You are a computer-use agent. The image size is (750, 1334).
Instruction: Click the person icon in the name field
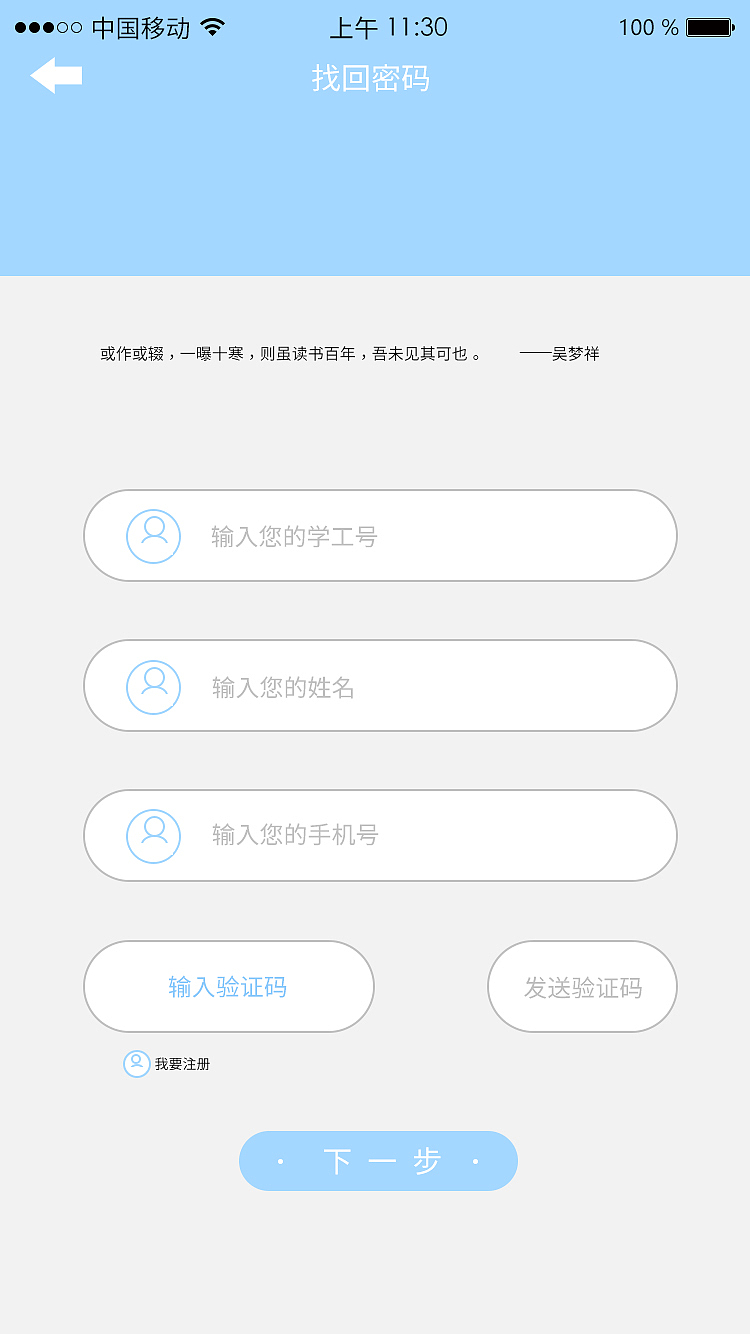click(x=153, y=686)
